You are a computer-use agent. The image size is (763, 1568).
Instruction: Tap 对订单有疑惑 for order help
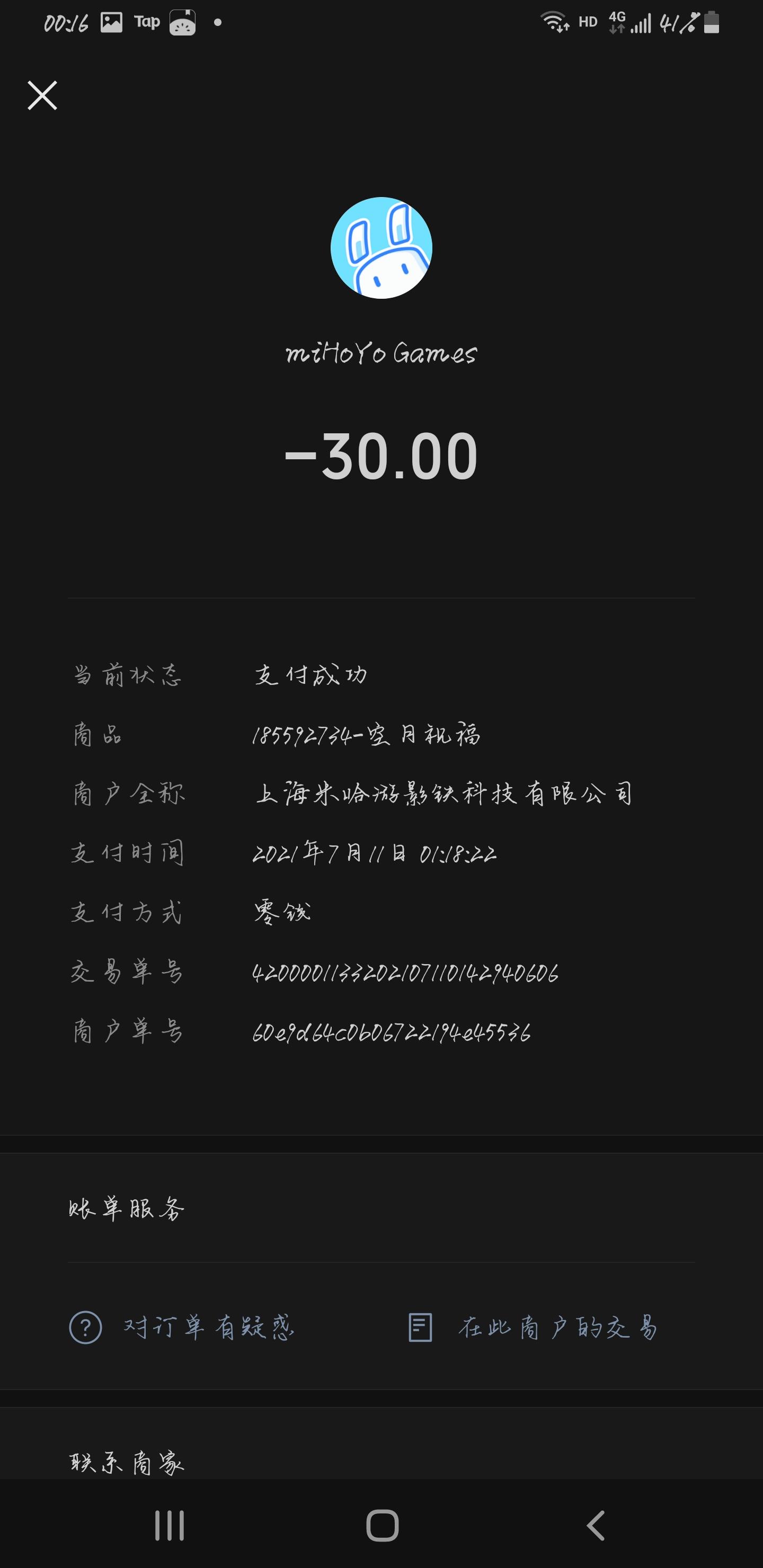pyautogui.click(x=181, y=1328)
